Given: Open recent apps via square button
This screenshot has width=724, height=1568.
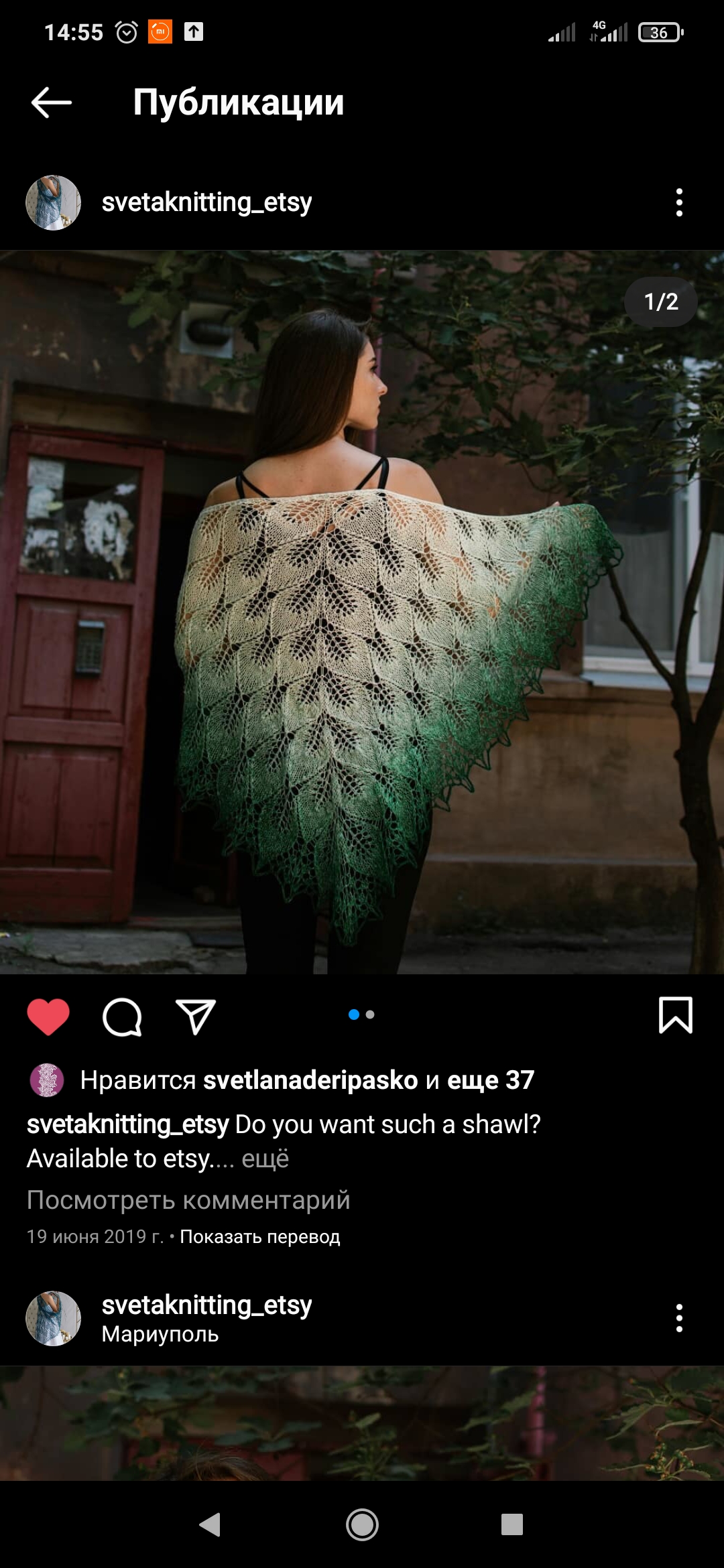Looking at the screenshot, I should 512,1524.
